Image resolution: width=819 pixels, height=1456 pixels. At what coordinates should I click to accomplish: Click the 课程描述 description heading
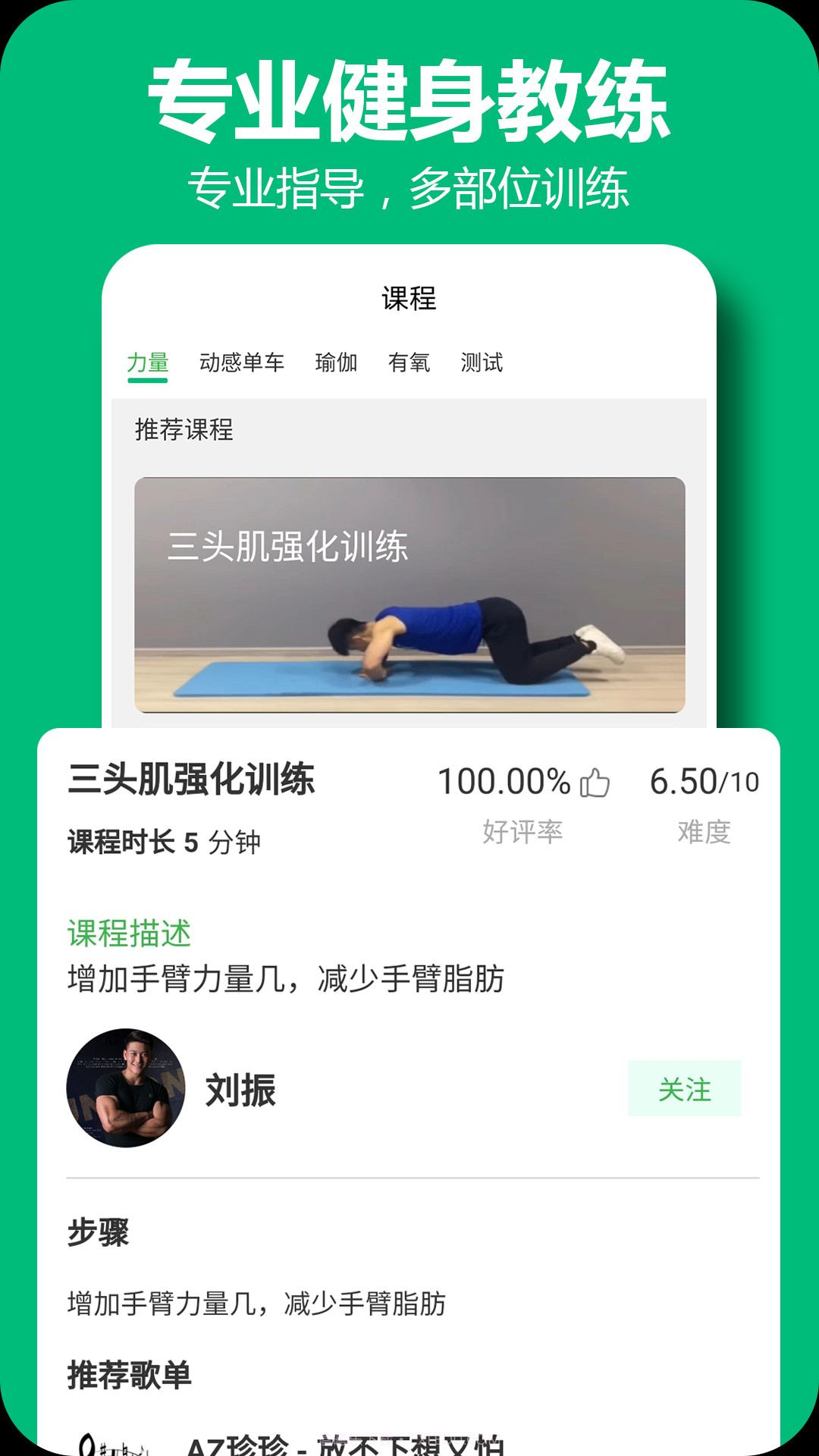[x=127, y=935]
